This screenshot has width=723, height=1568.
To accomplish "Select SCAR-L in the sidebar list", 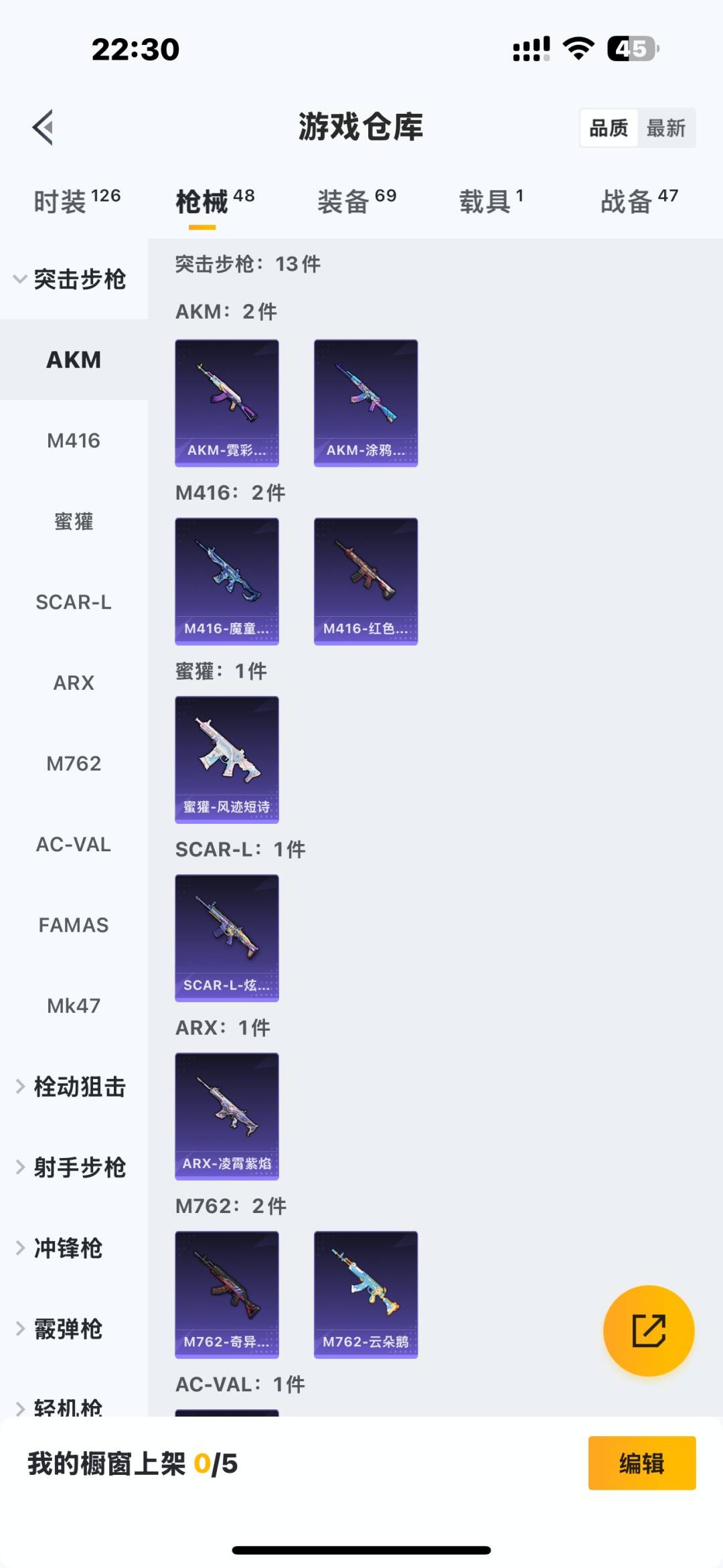I will coord(75,602).
